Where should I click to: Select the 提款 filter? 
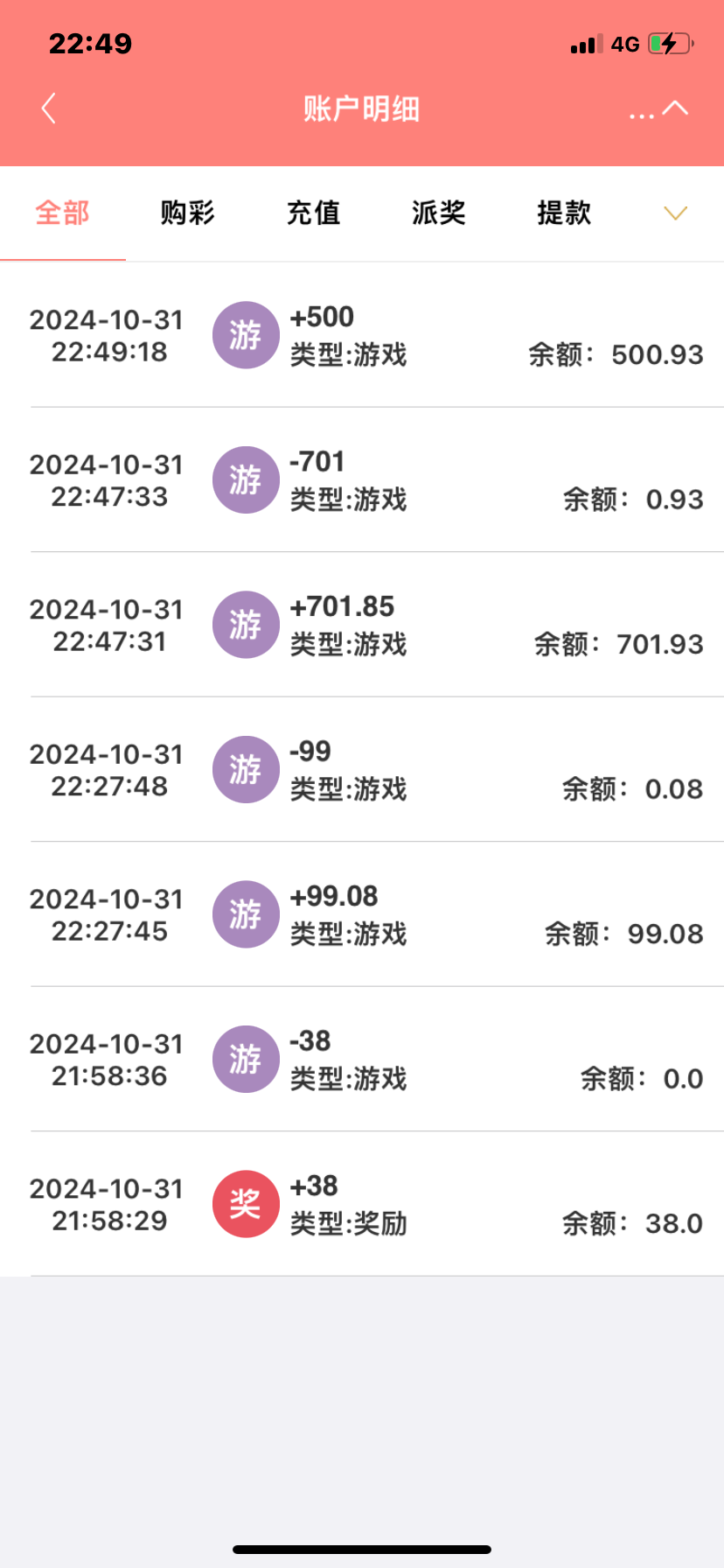click(563, 213)
